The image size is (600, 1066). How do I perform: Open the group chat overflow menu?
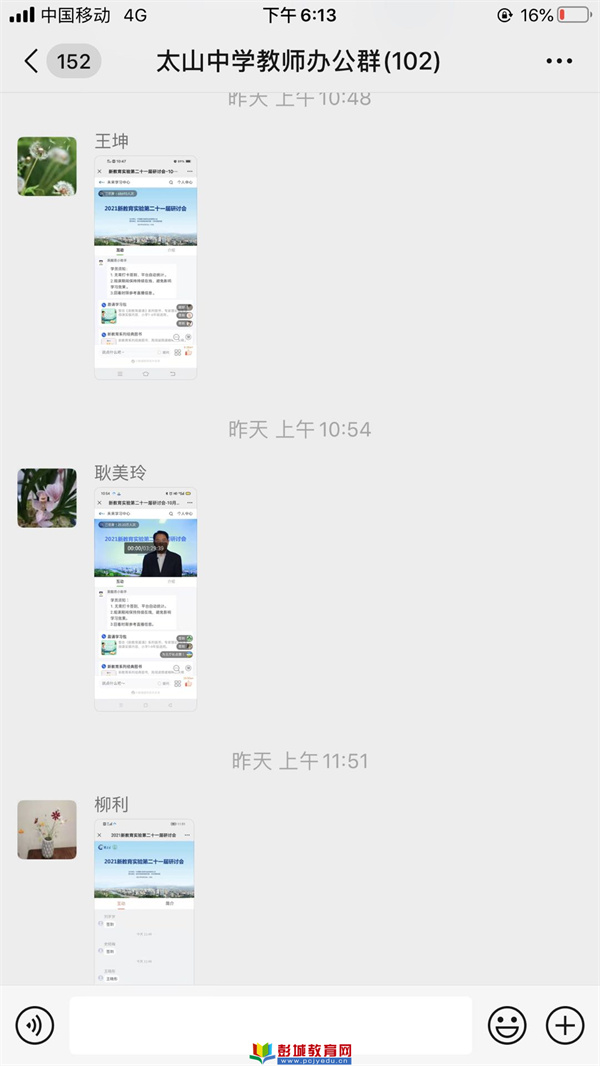coord(559,62)
